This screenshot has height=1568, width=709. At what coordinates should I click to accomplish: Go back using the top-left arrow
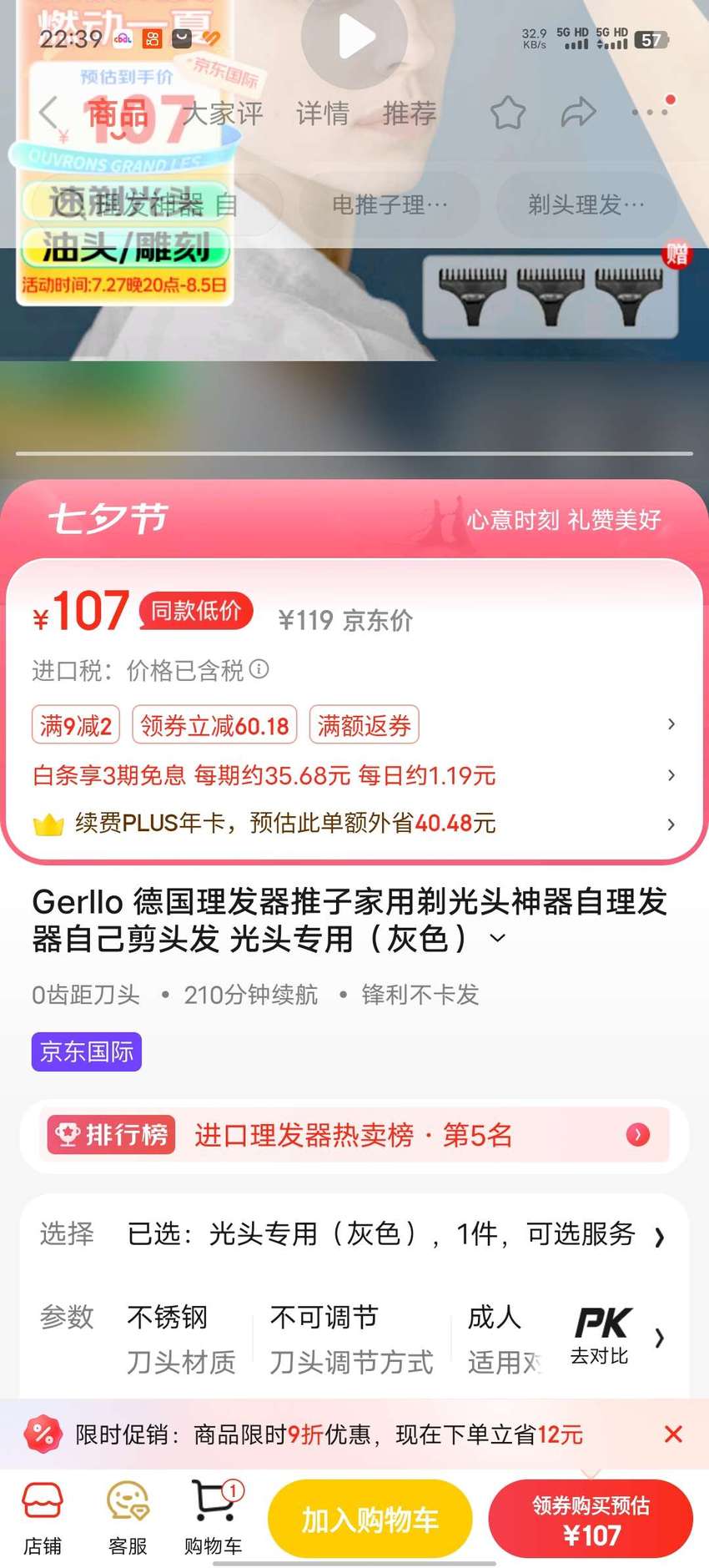click(48, 112)
